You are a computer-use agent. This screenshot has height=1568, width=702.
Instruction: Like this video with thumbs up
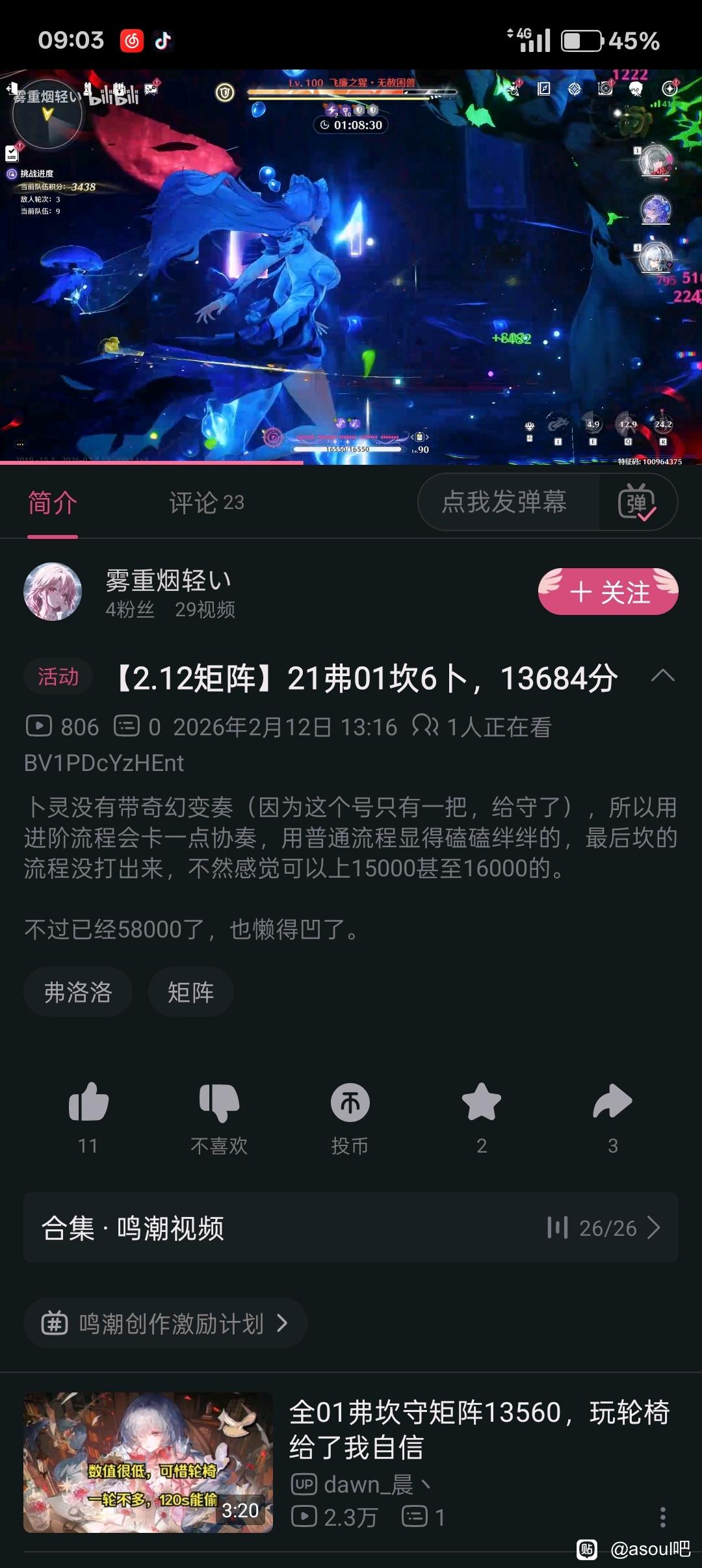pos(88,1103)
